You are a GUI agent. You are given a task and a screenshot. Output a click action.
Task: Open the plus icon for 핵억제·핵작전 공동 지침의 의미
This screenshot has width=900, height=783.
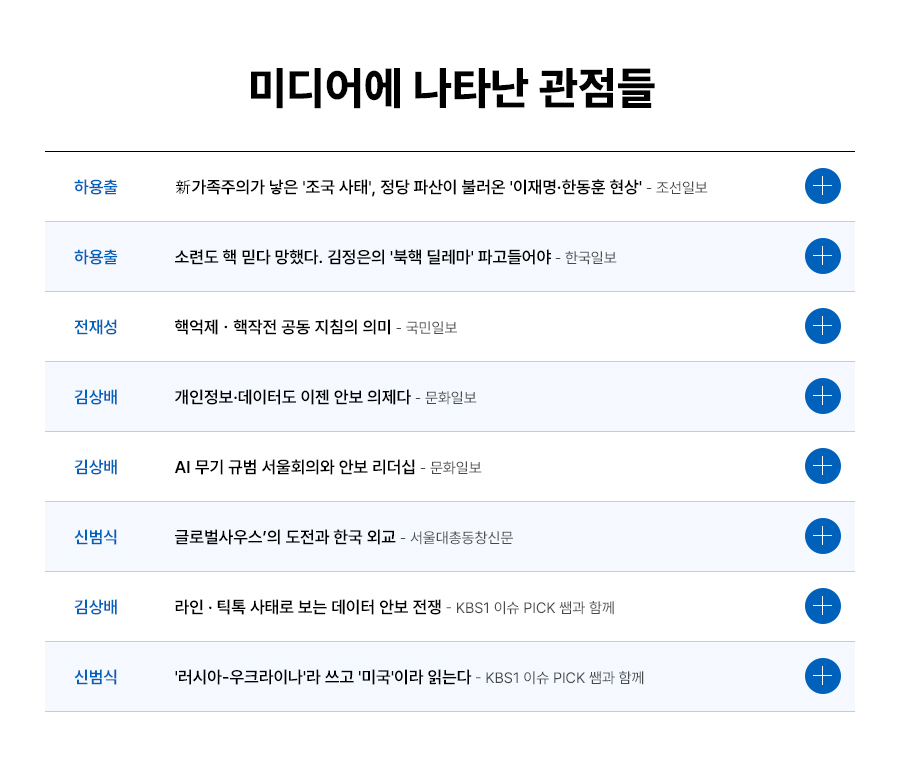pos(822,326)
